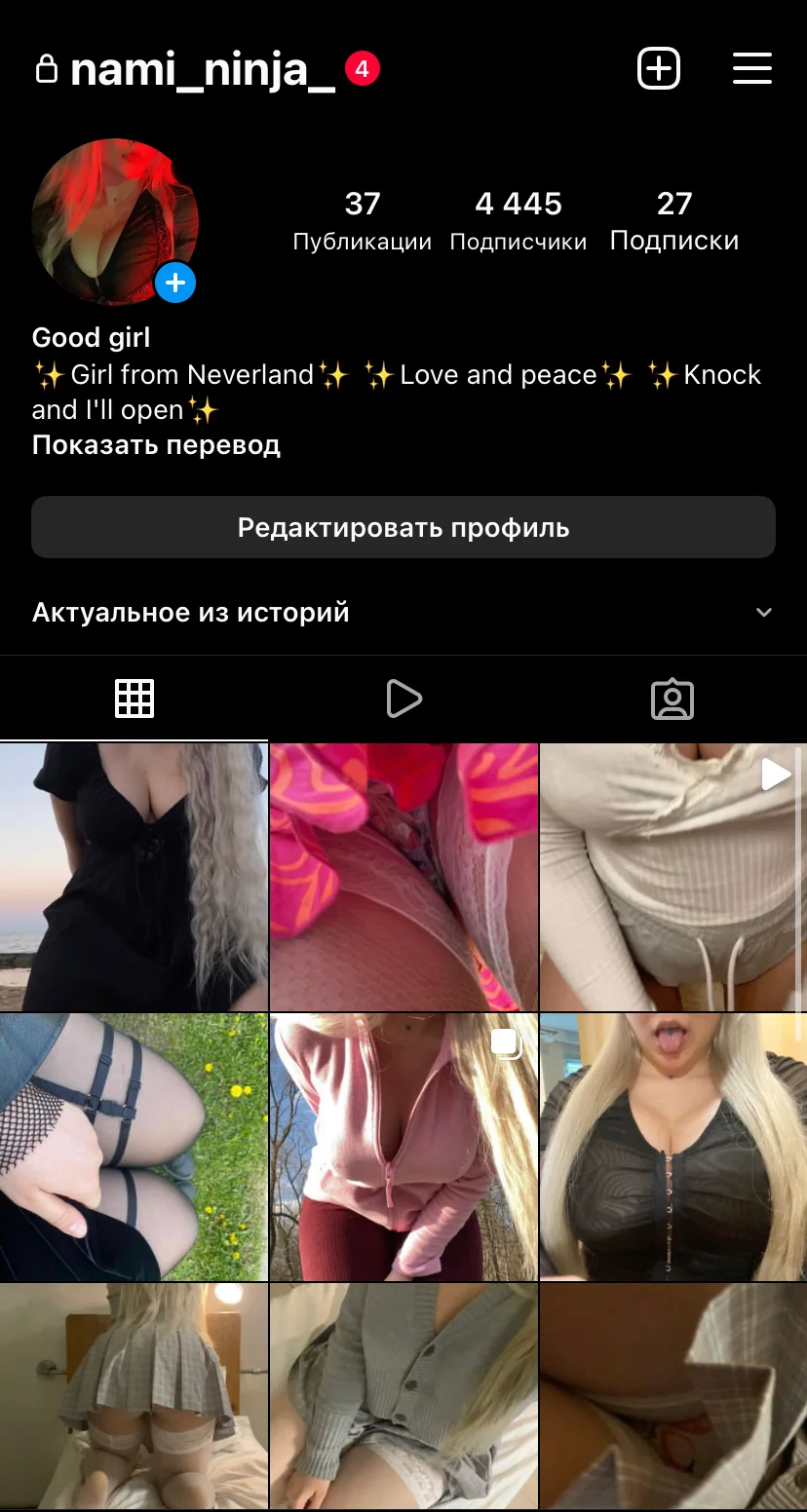Open the hamburger menu
The height and width of the screenshot is (1512, 807).
751,69
